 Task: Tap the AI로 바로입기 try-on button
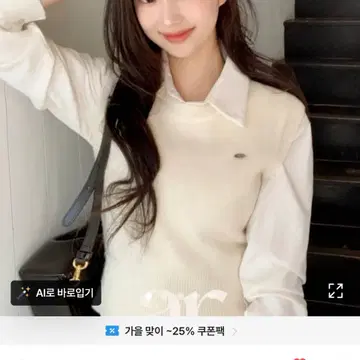coord(56,293)
